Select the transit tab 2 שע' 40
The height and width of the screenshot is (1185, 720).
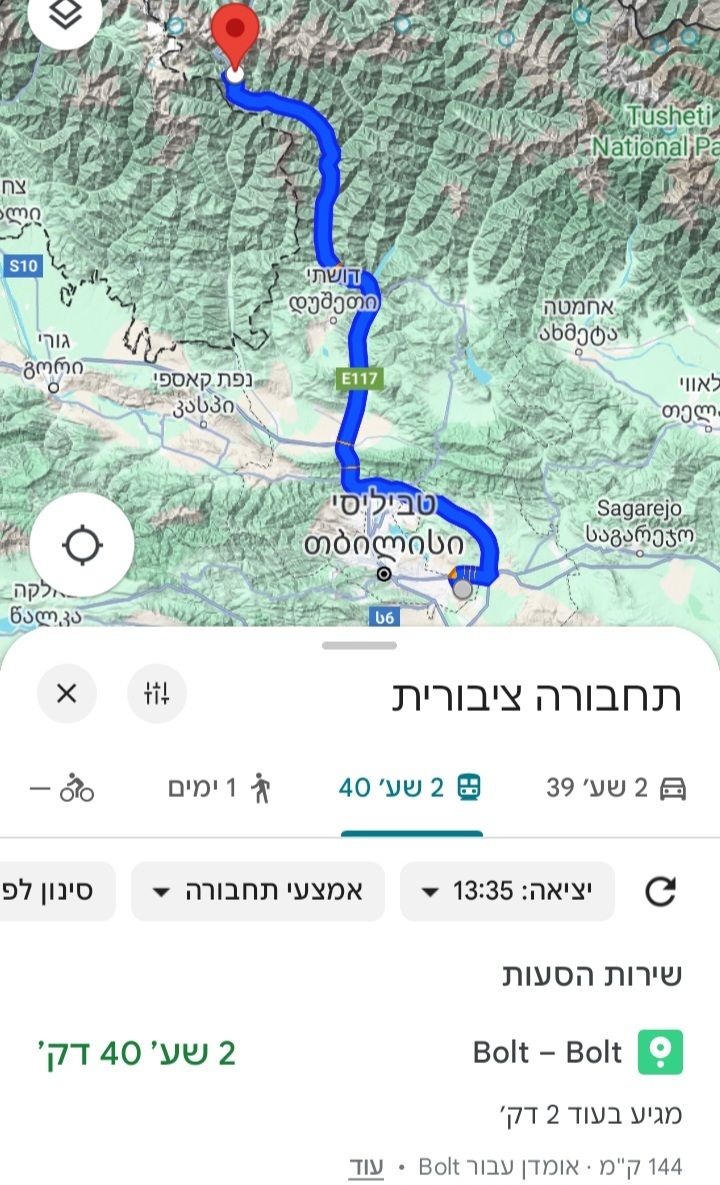411,788
